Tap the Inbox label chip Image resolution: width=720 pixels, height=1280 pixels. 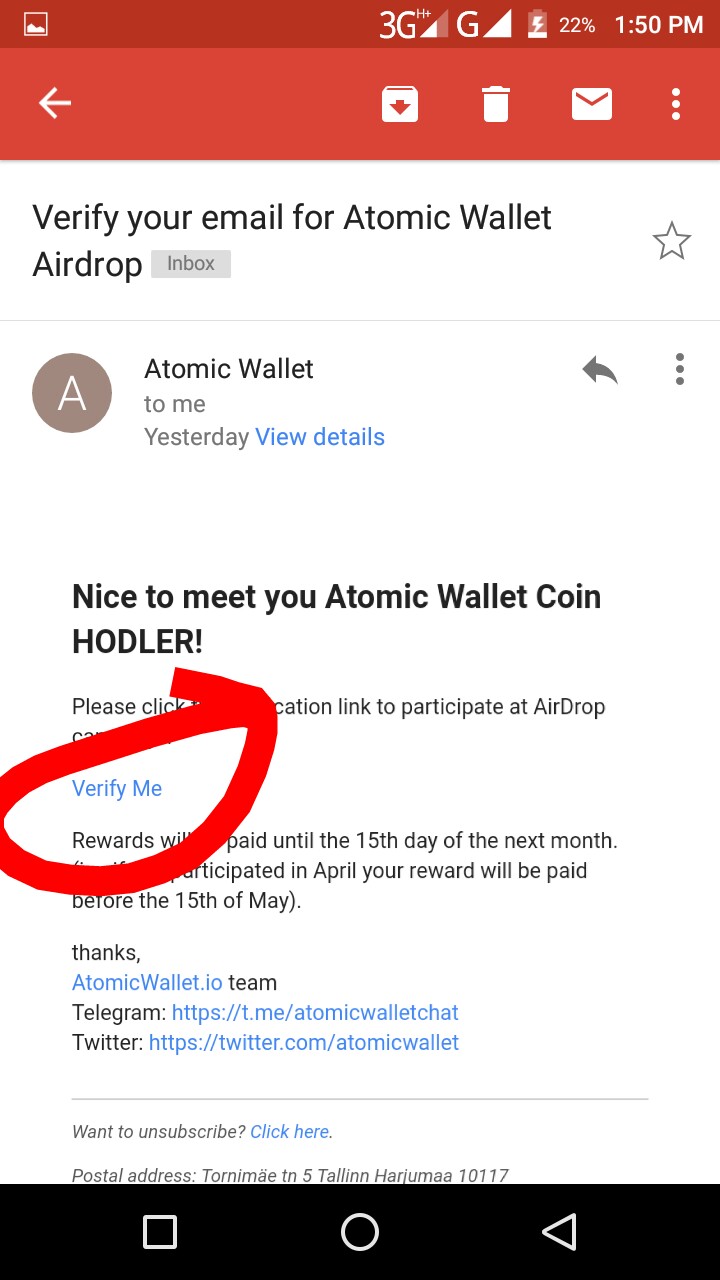point(190,263)
